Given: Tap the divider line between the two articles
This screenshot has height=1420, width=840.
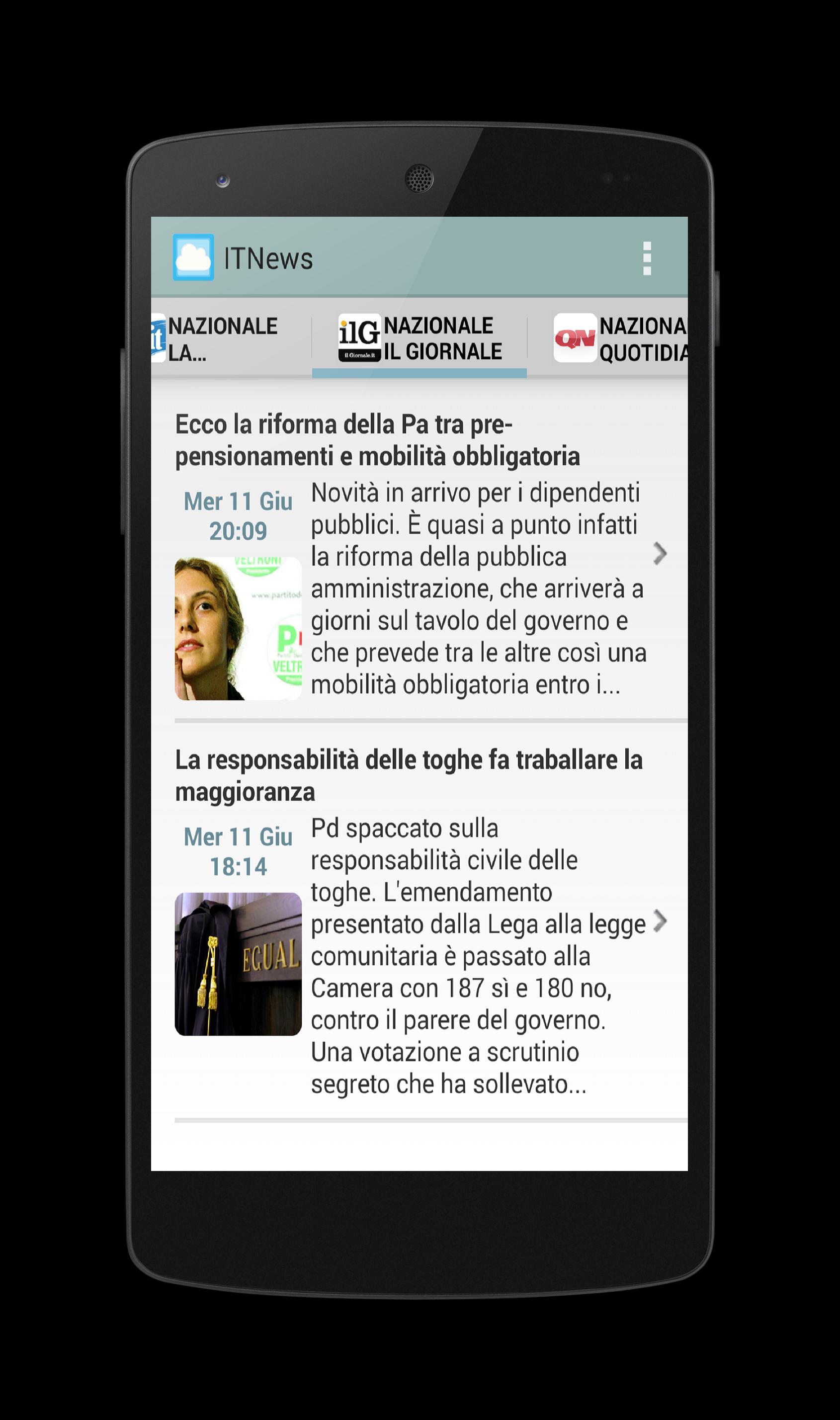Looking at the screenshot, I should [419, 721].
